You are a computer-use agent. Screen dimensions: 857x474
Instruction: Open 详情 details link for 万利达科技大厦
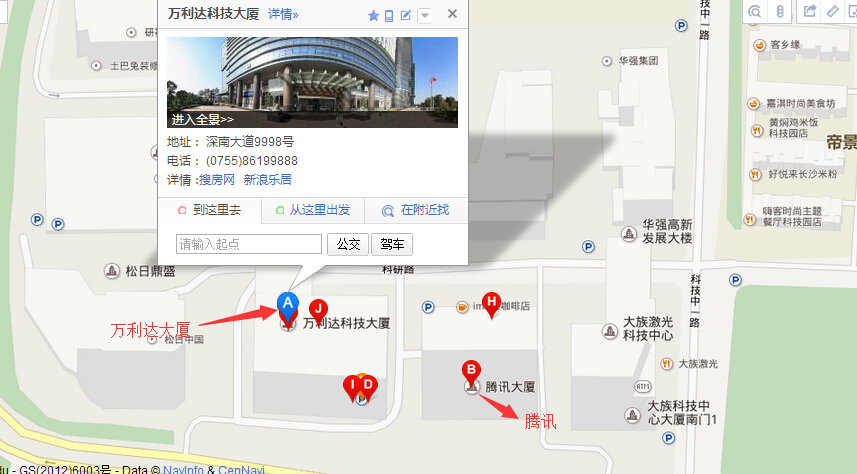pos(283,14)
